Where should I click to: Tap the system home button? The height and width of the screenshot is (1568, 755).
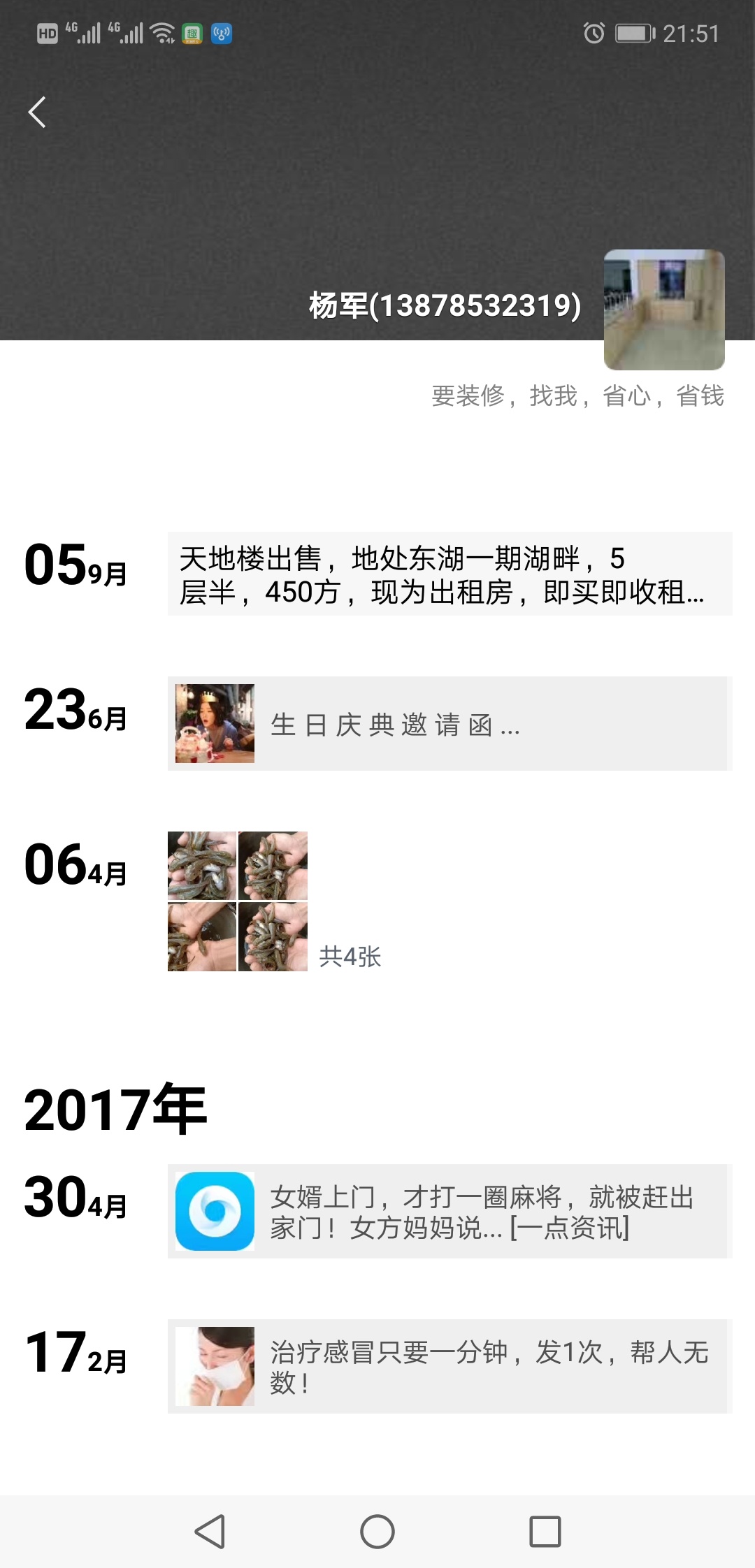click(x=377, y=1532)
